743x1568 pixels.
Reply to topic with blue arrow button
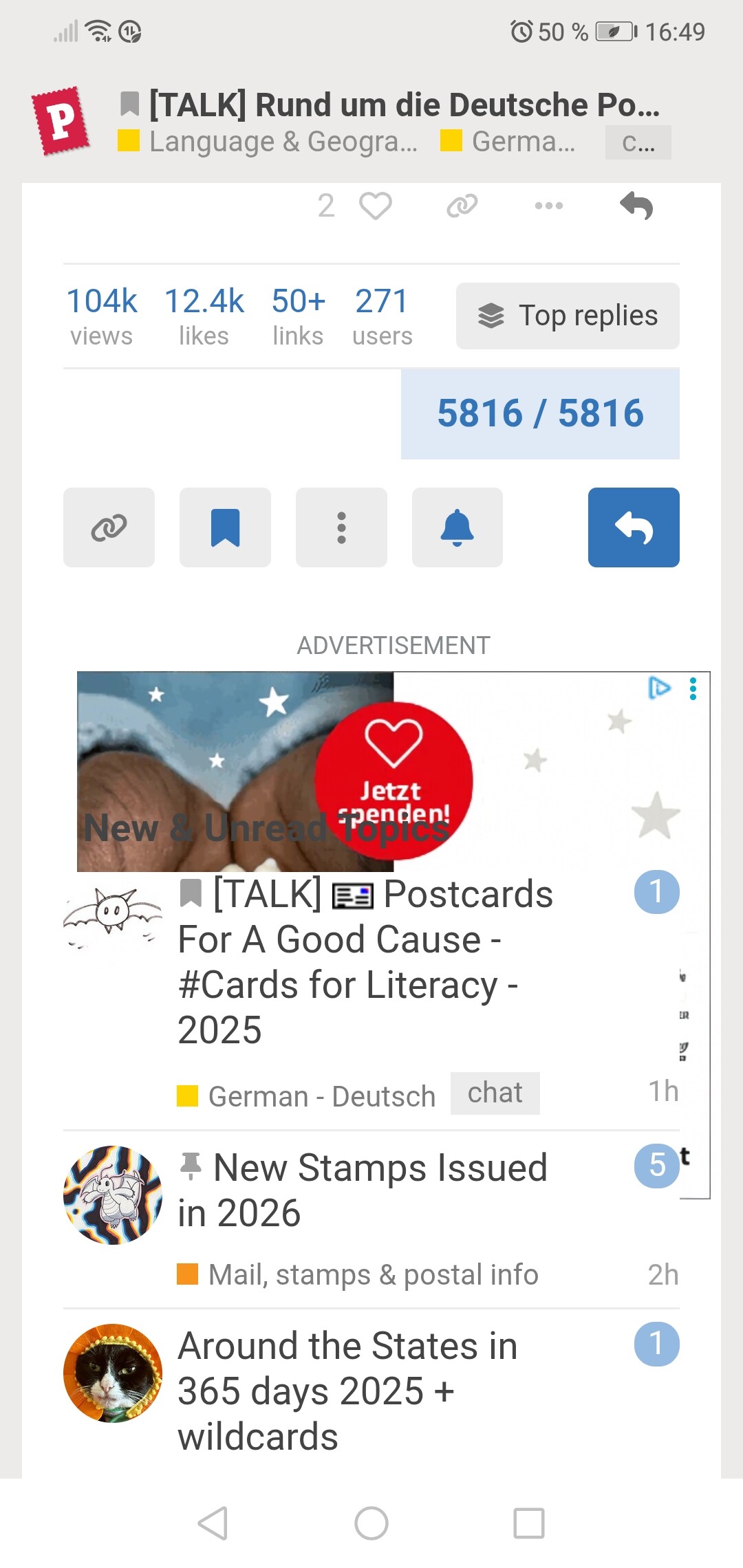[634, 527]
